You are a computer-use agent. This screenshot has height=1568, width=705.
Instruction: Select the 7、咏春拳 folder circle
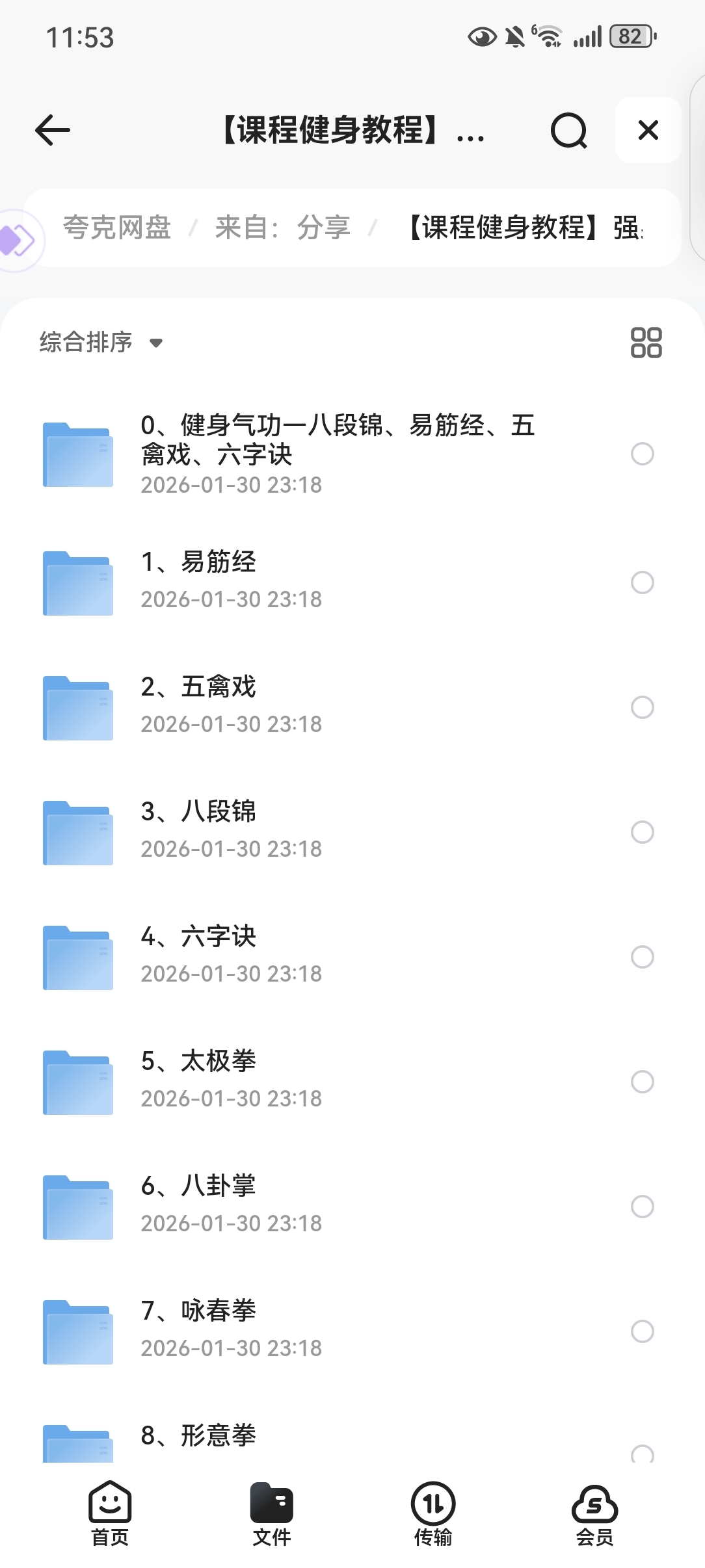pyautogui.click(x=642, y=1331)
